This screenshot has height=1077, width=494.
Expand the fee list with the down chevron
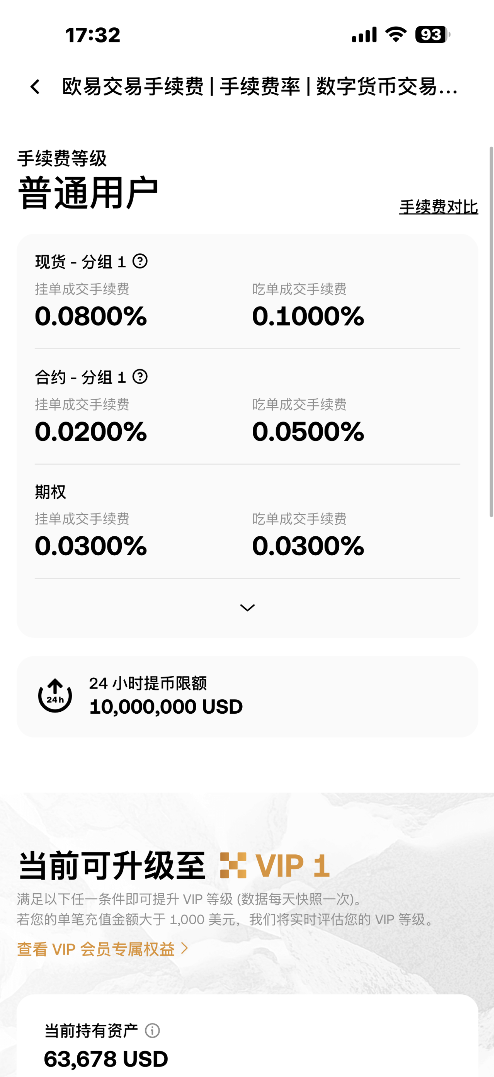(x=247, y=607)
